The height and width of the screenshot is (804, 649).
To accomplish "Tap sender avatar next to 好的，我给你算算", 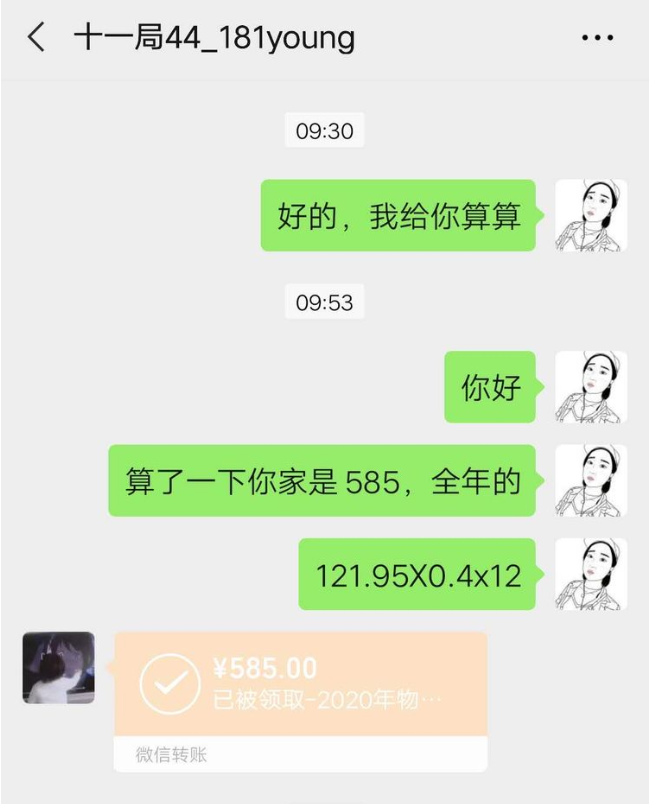I will (591, 216).
